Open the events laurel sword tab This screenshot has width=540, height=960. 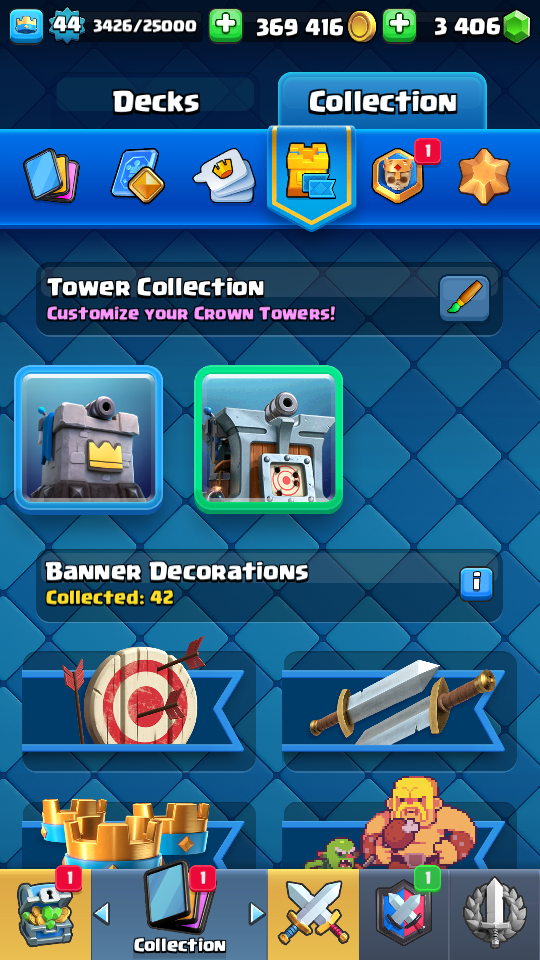click(495, 914)
